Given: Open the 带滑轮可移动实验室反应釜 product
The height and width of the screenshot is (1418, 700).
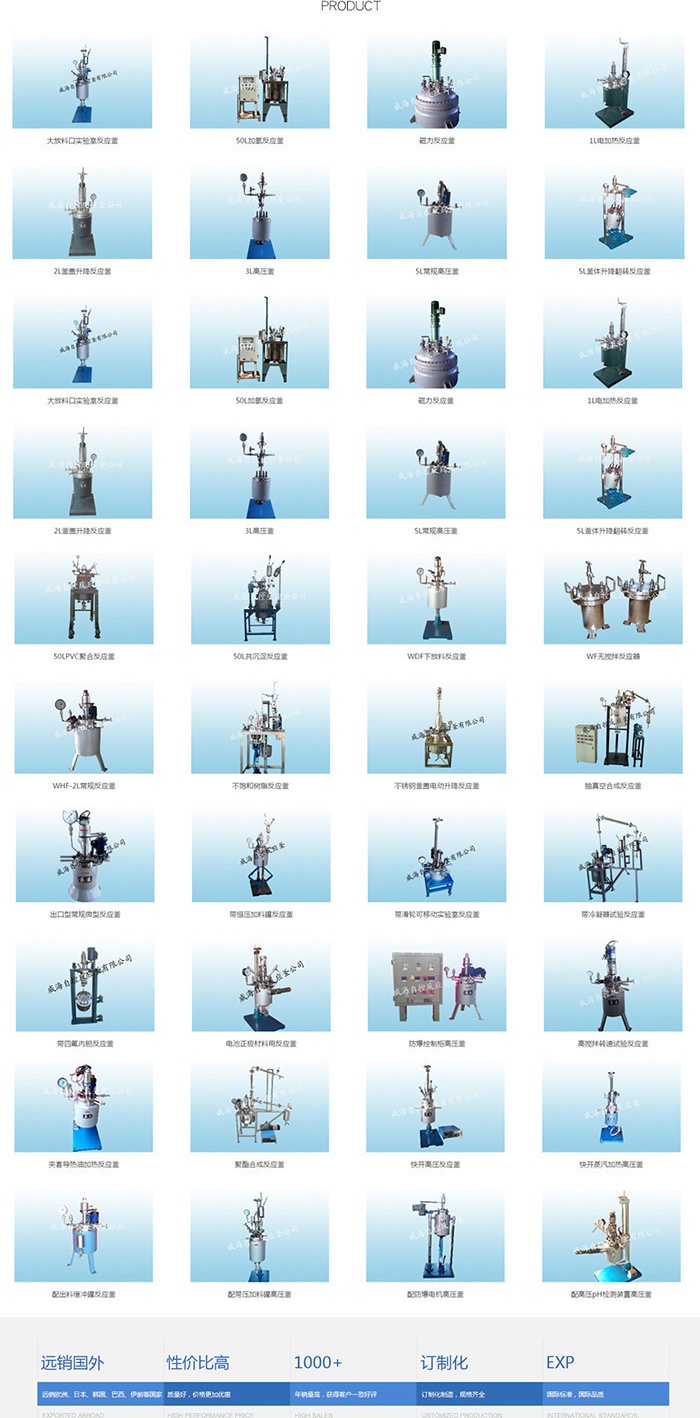Looking at the screenshot, I should click(x=436, y=856).
